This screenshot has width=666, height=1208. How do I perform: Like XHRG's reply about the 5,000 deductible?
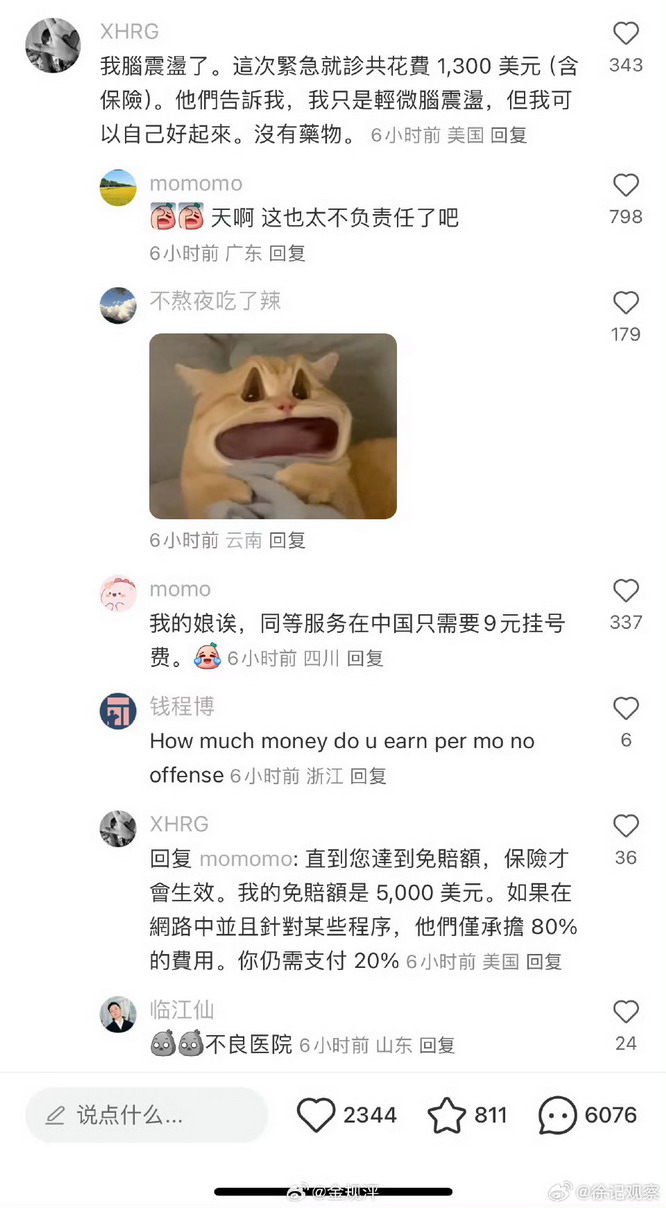[626, 826]
